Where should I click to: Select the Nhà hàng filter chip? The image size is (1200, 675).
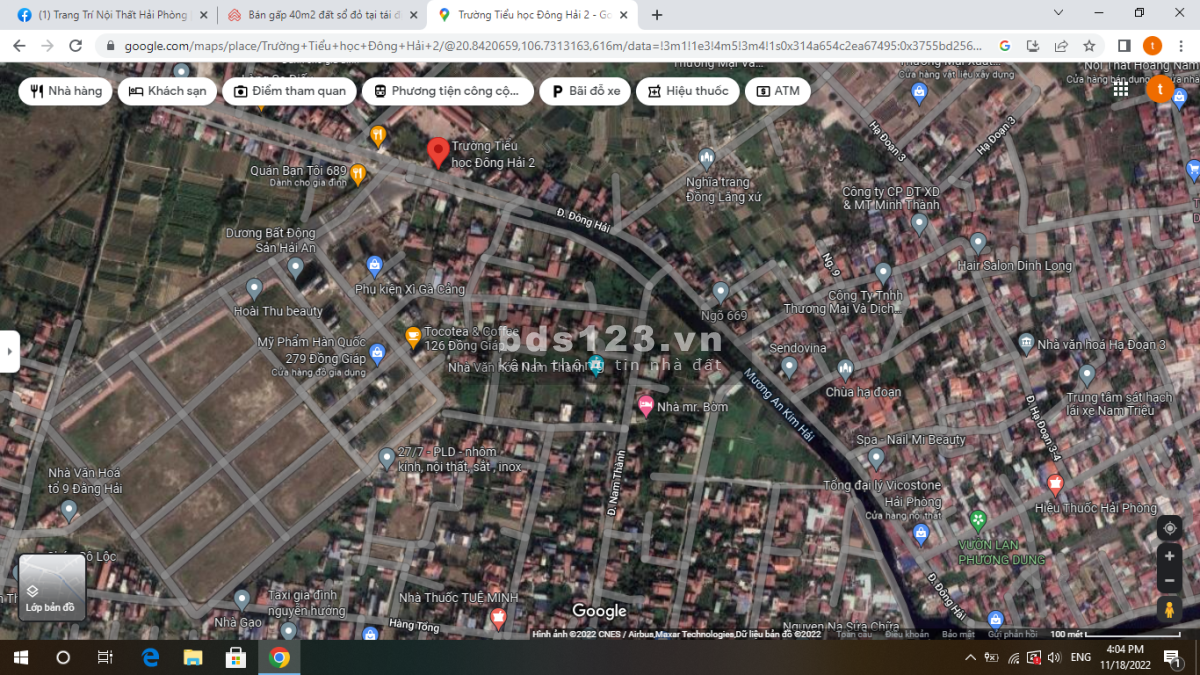tap(66, 91)
